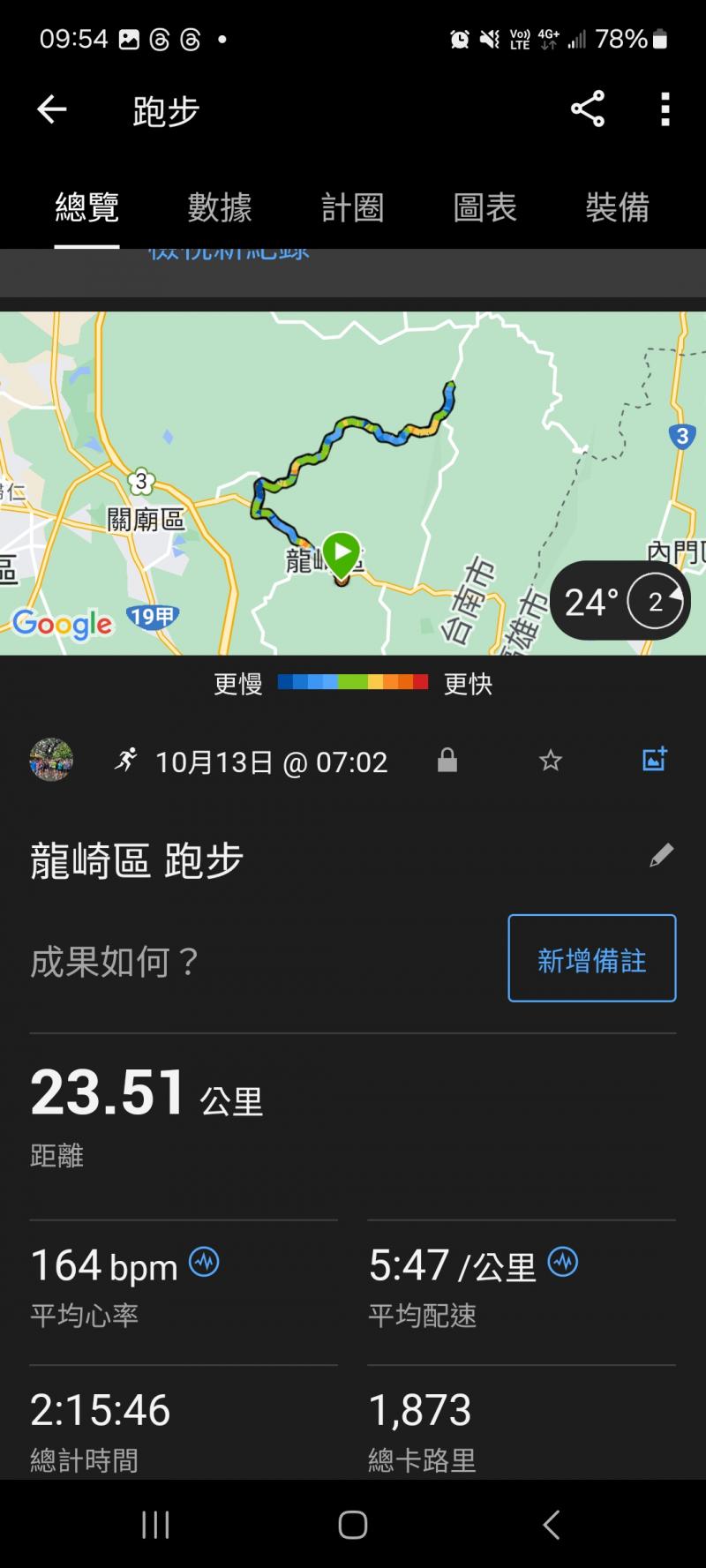
Task: Mark activity as favorite with star
Action: click(x=551, y=761)
